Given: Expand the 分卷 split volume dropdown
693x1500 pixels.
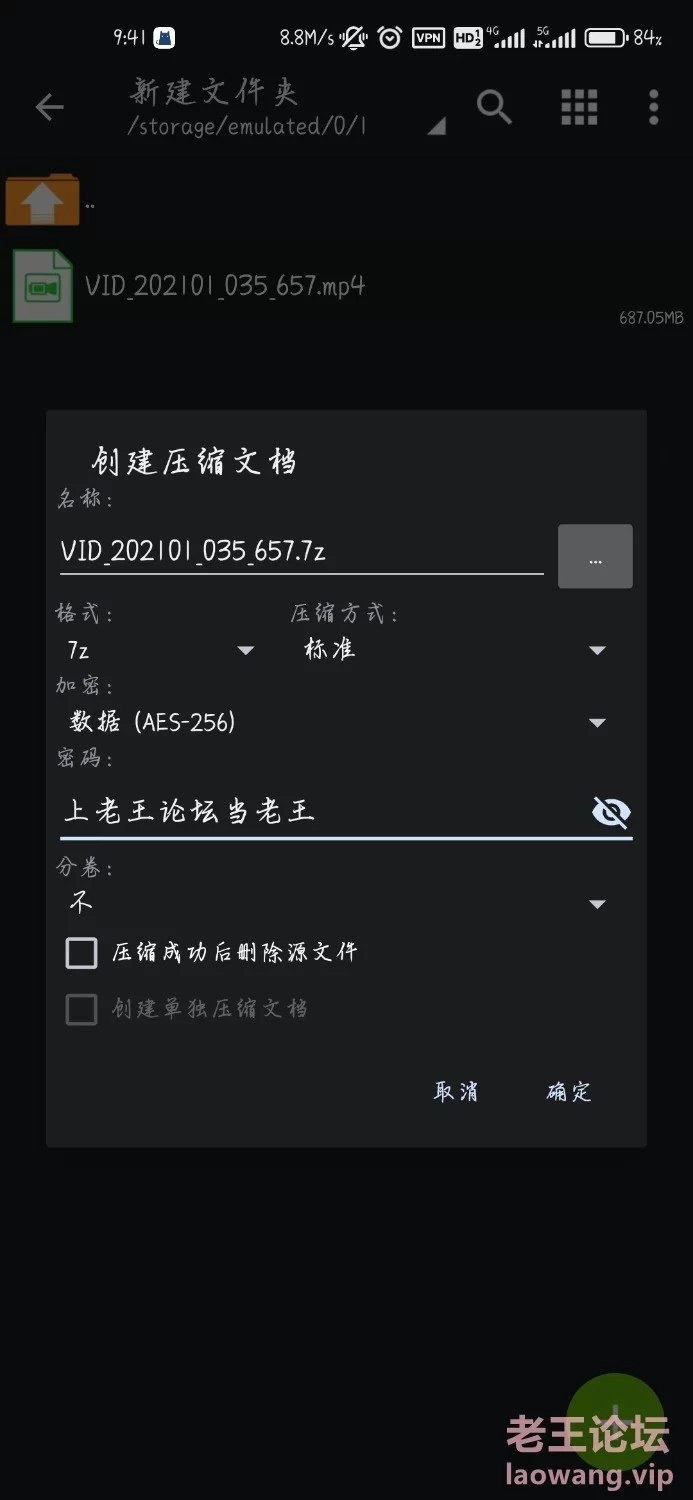Looking at the screenshot, I should click(338, 903).
